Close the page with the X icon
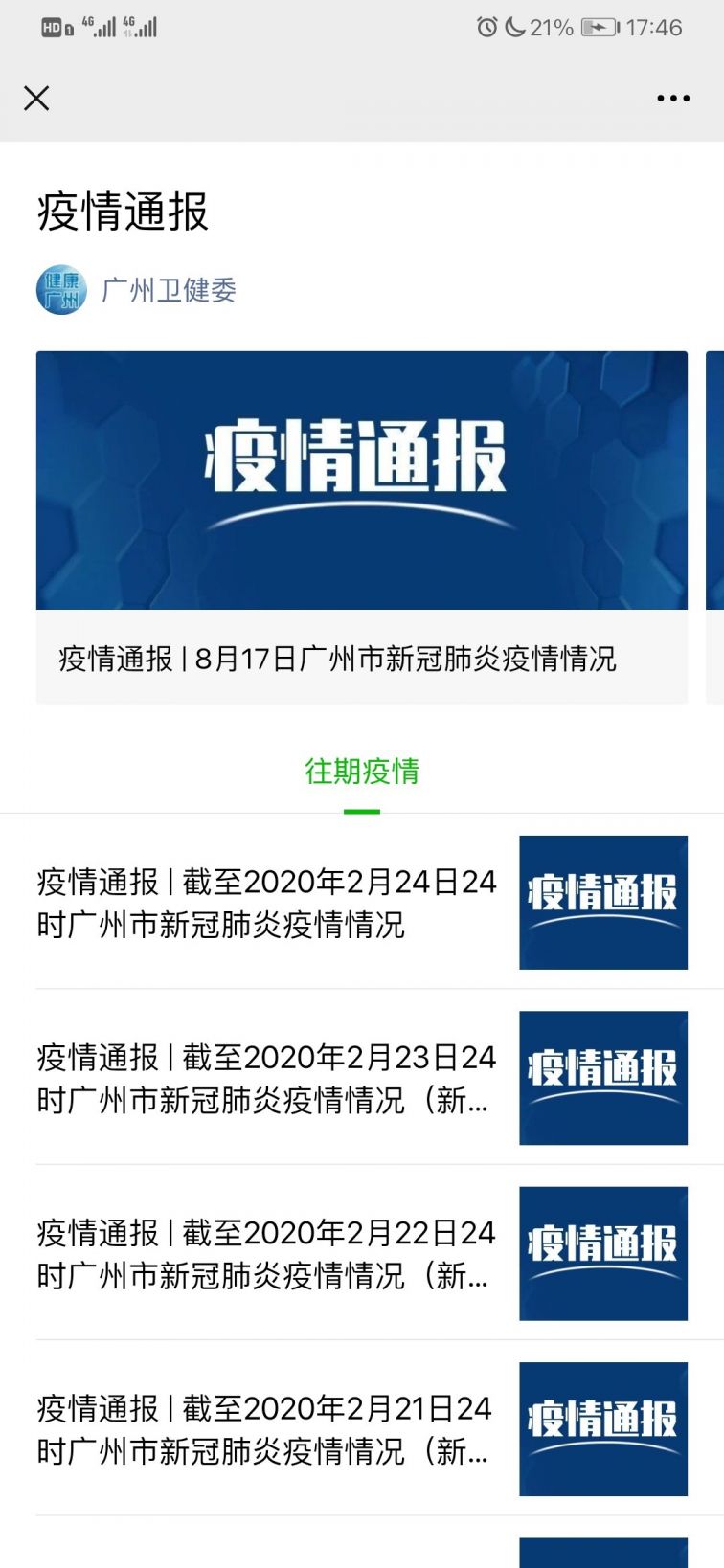The width and height of the screenshot is (724, 1568). coord(36,98)
